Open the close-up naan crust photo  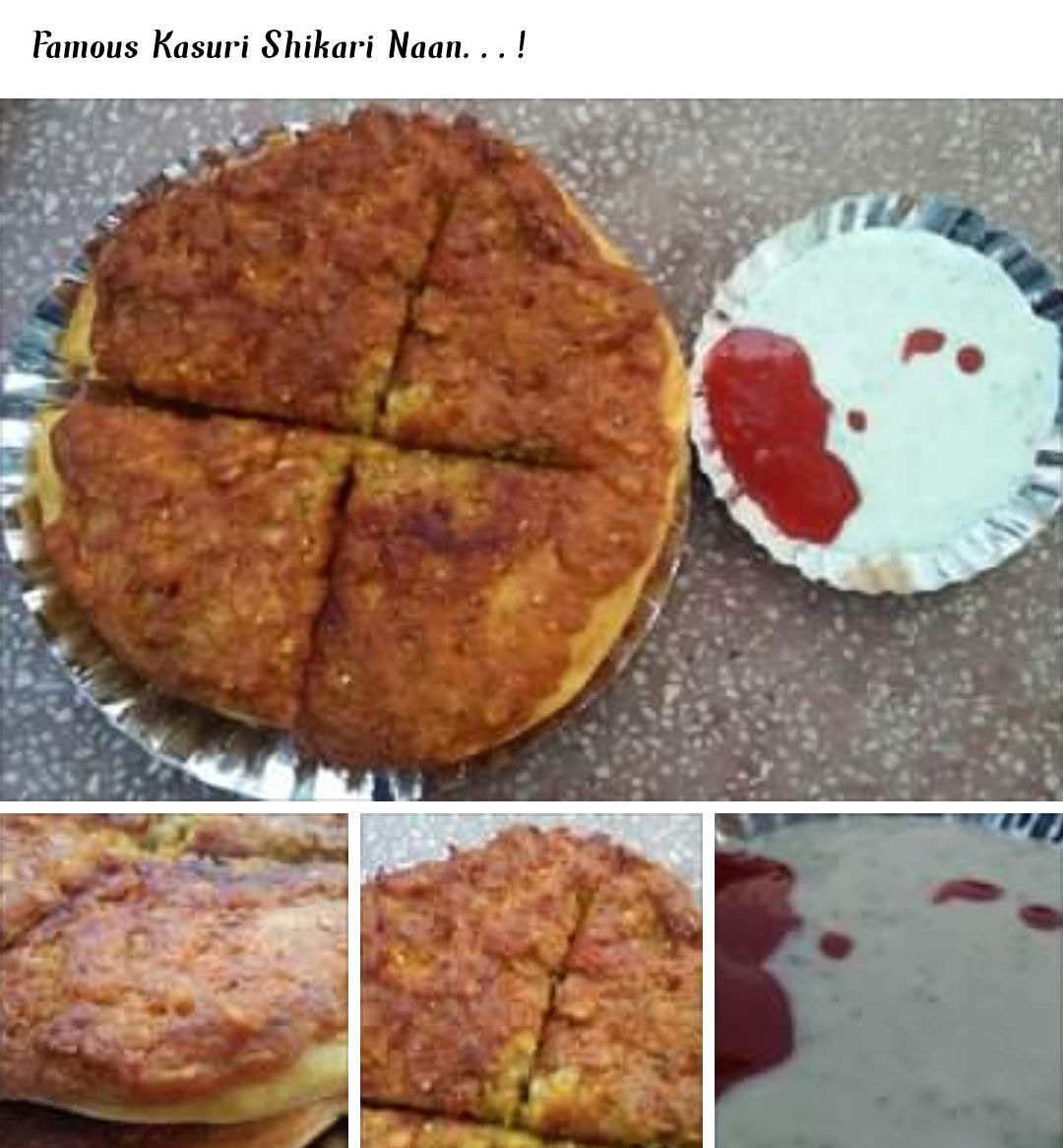pos(173,981)
